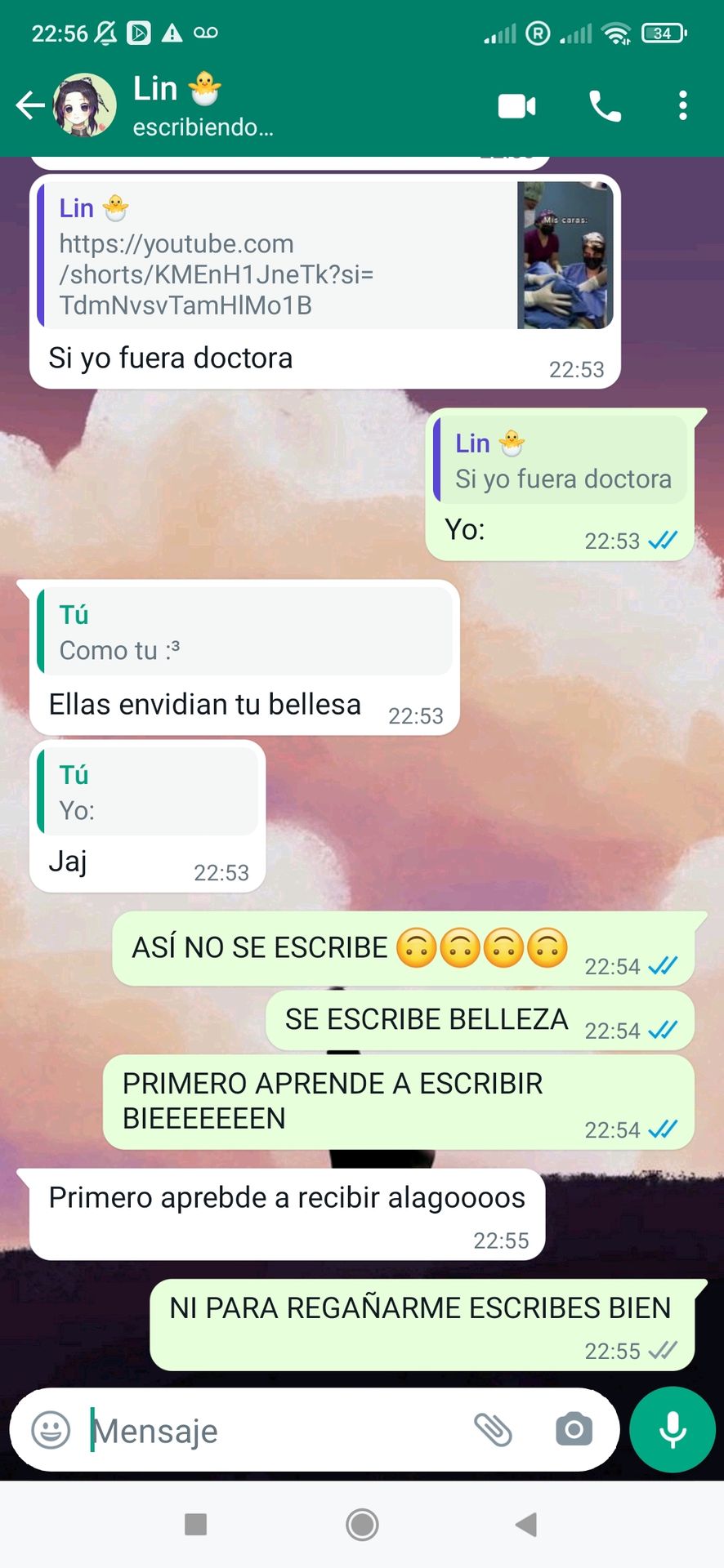Open the emoji picker

point(51,1430)
